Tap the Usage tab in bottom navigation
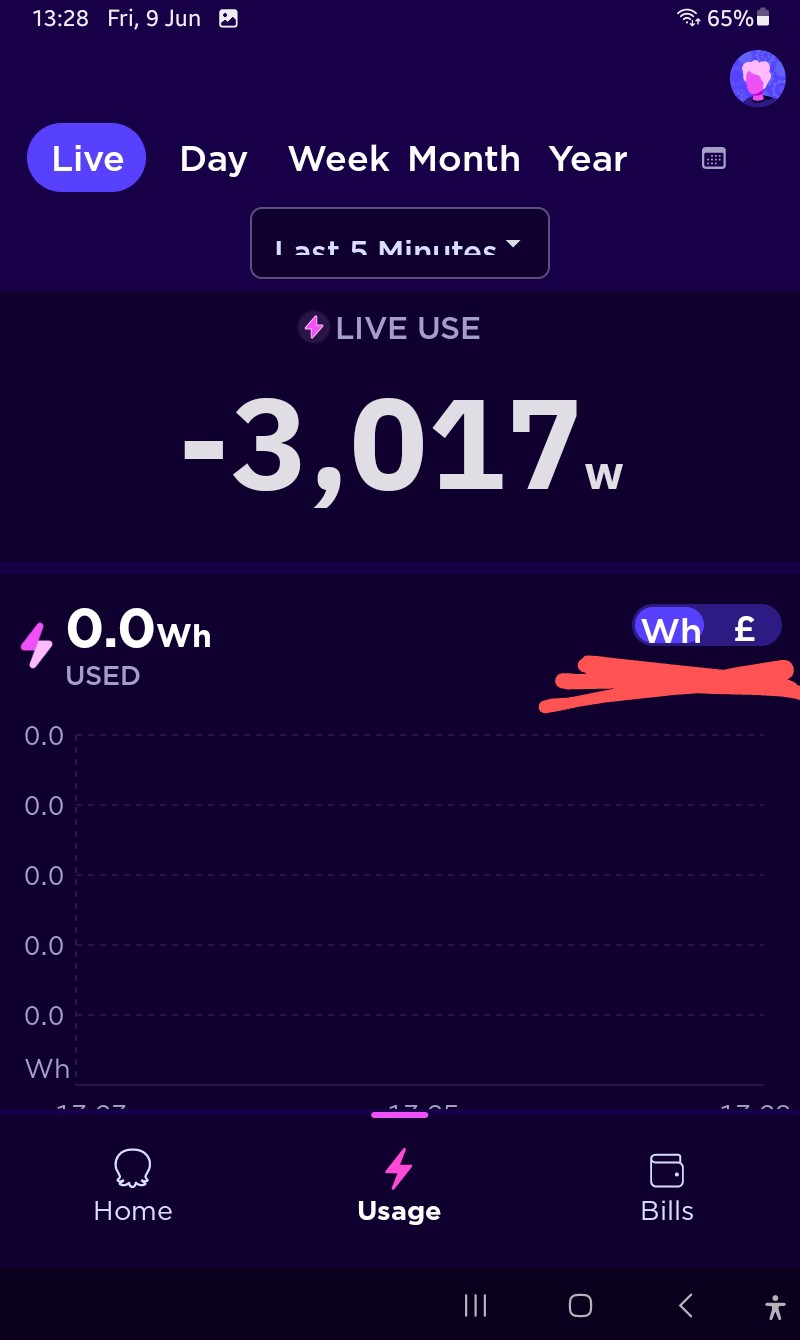The height and width of the screenshot is (1340, 800). coord(399,1187)
